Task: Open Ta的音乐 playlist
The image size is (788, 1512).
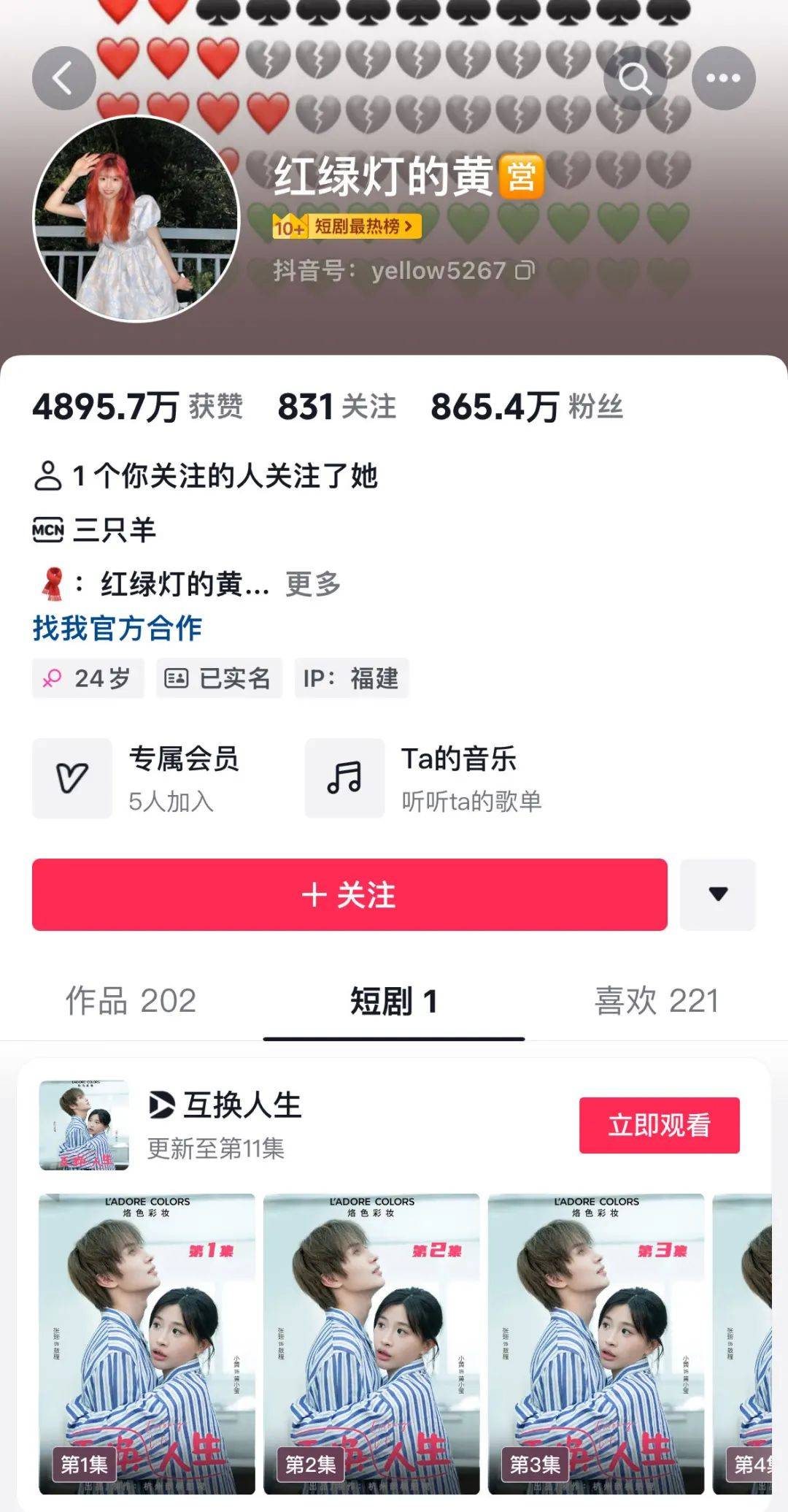Action: tap(424, 778)
